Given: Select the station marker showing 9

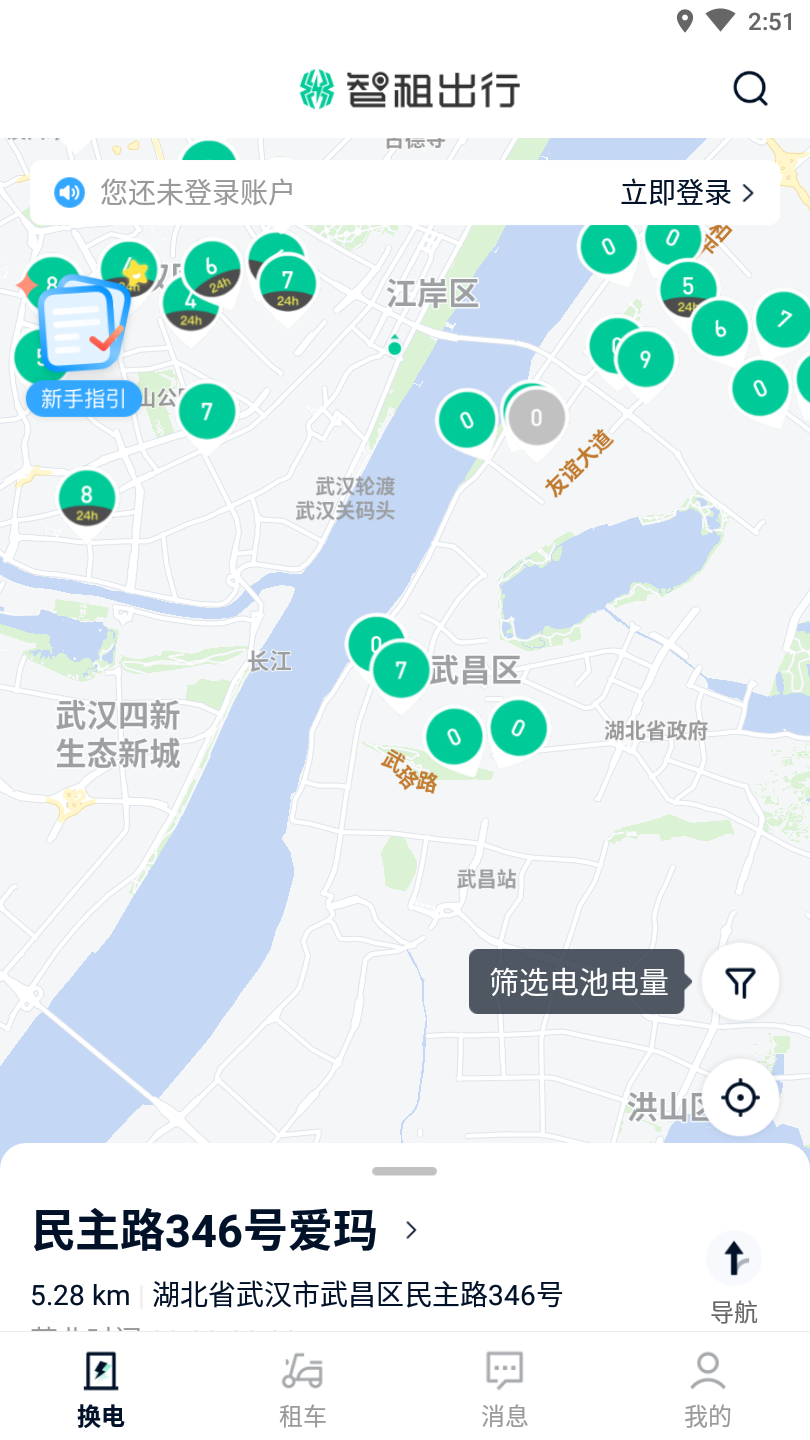Looking at the screenshot, I should [x=645, y=358].
